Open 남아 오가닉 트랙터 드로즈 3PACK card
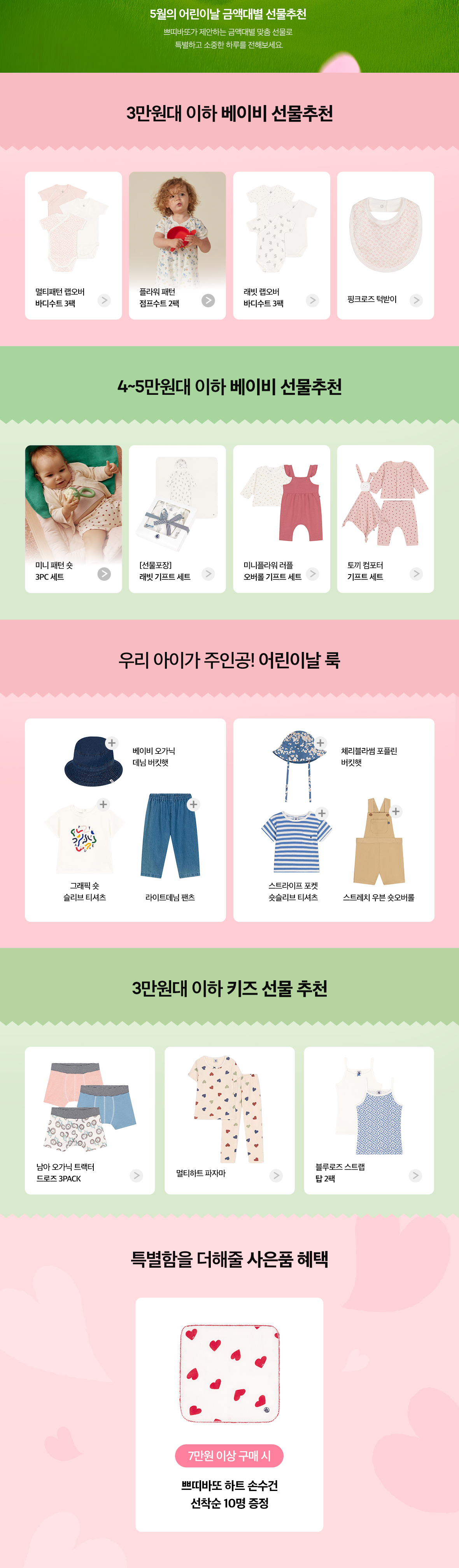The height and width of the screenshot is (1568, 459). 89,1120
